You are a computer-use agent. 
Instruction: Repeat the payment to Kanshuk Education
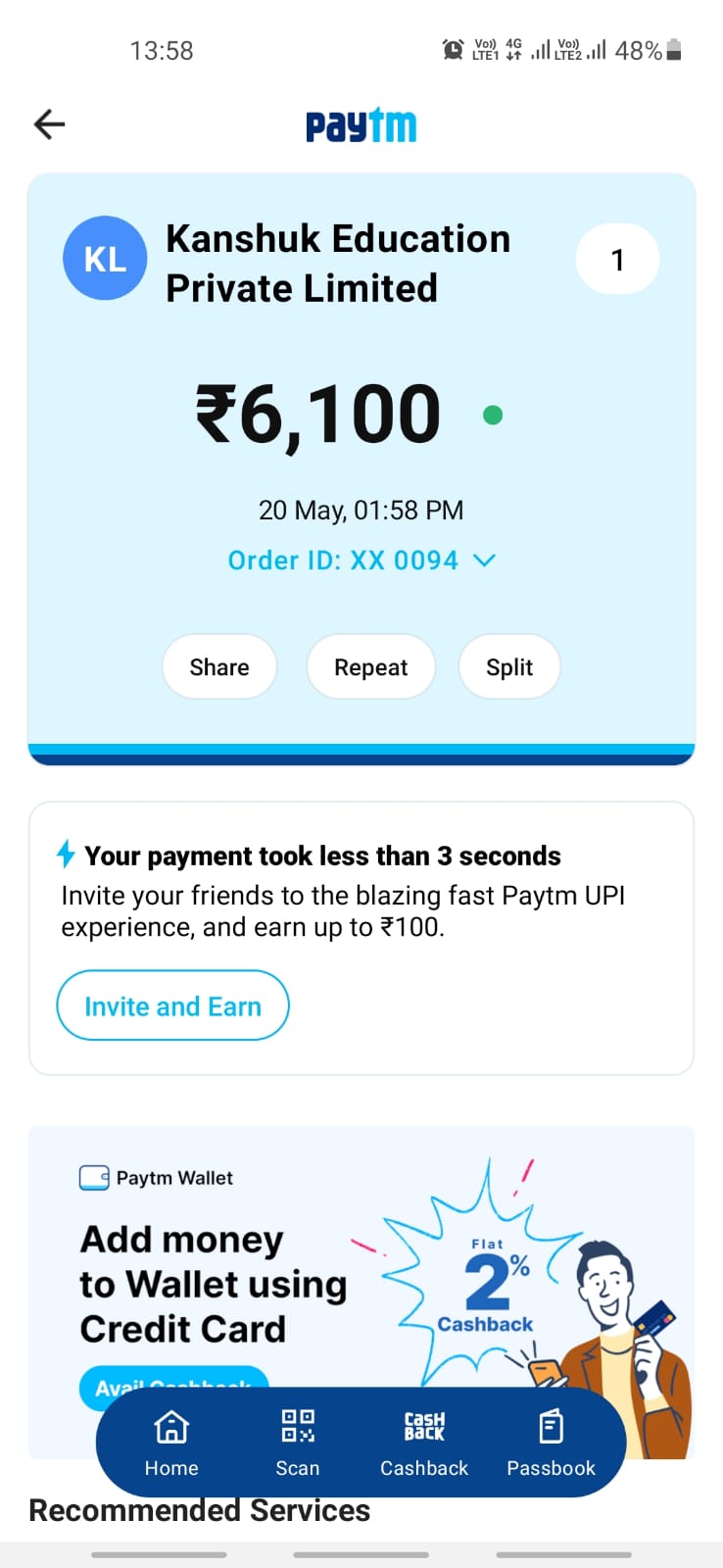[370, 667]
